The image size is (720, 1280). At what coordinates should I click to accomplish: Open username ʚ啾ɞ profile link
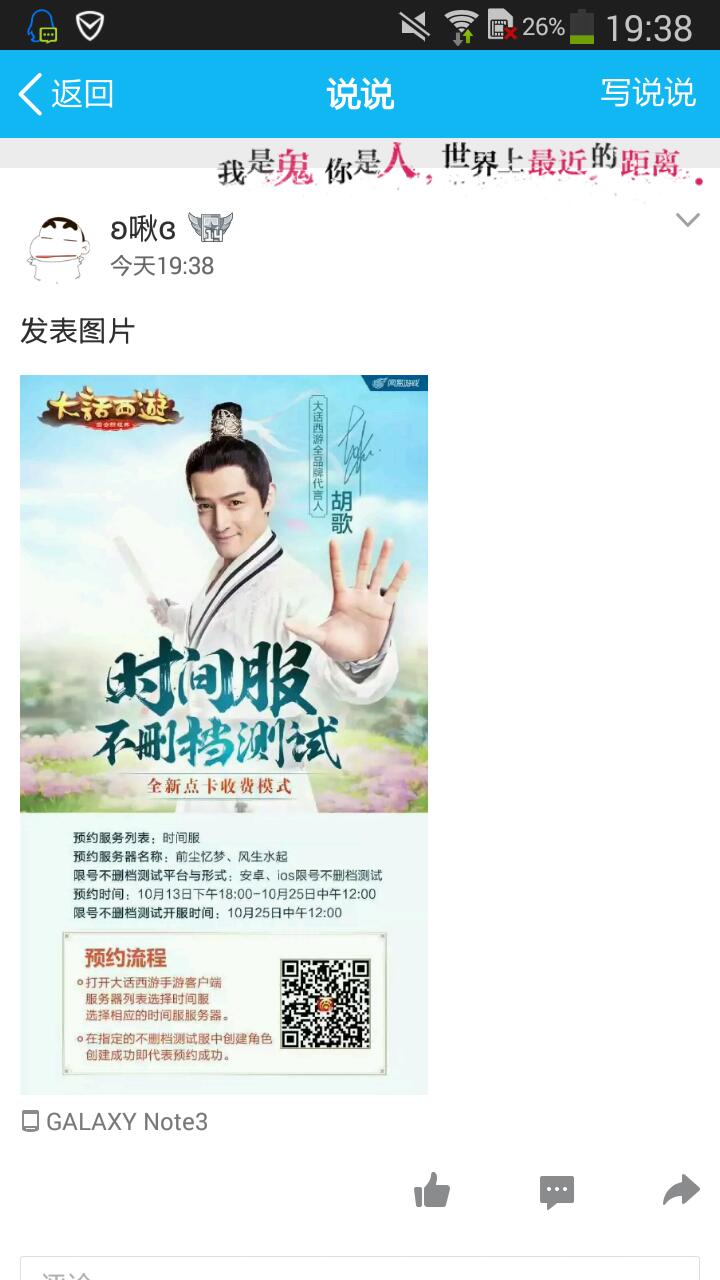pyautogui.click(x=143, y=229)
